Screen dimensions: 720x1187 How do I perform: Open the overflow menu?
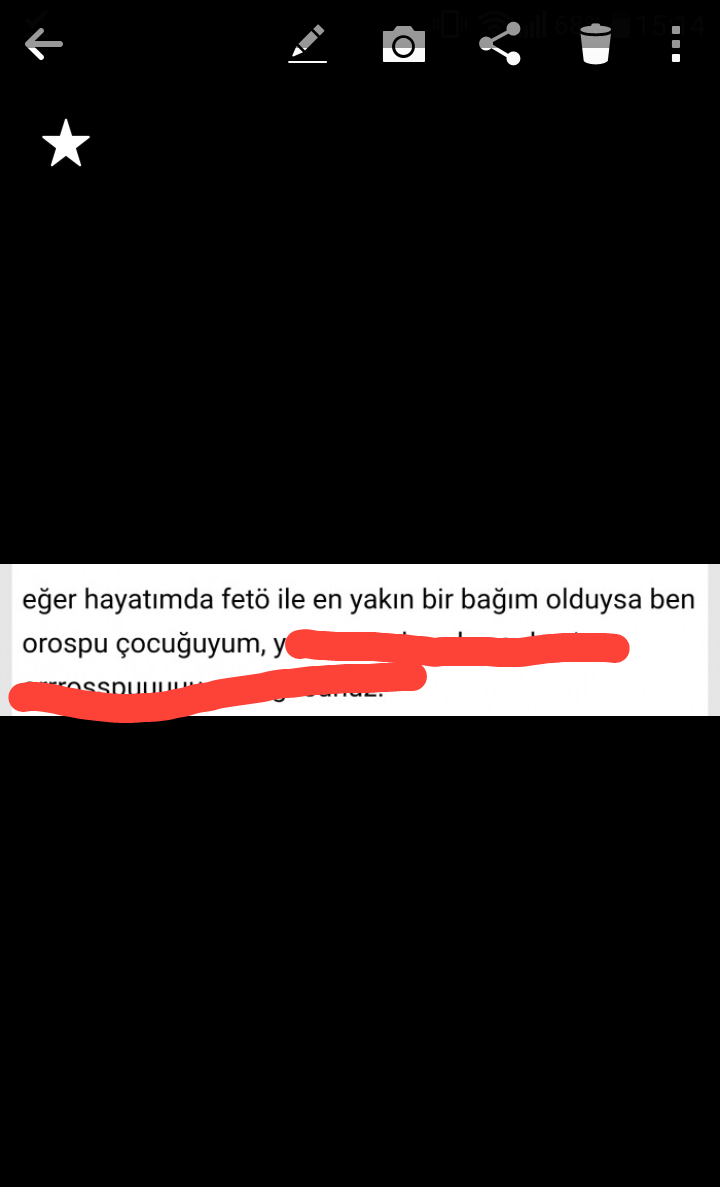click(676, 44)
